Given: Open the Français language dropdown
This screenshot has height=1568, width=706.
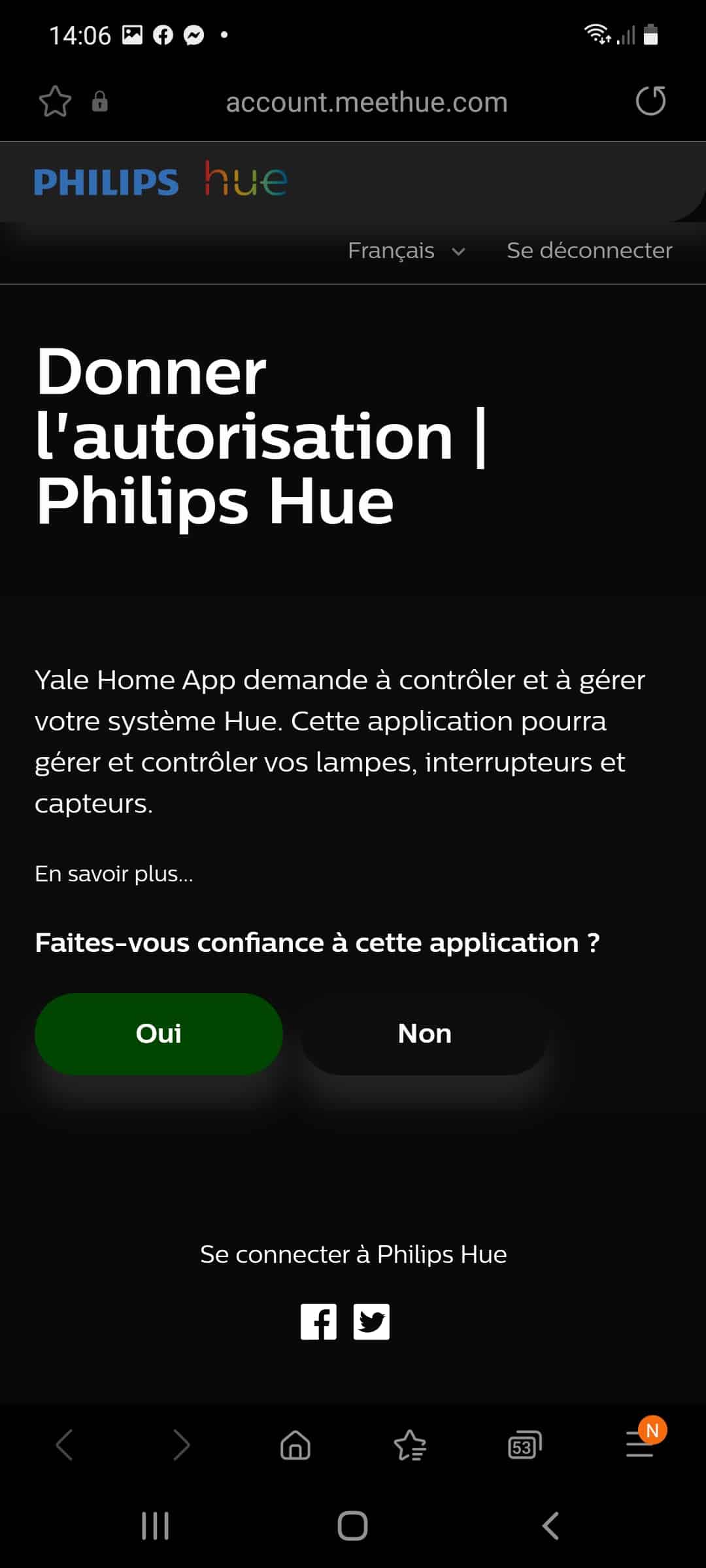Looking at the screenshot, I should 407,250.
